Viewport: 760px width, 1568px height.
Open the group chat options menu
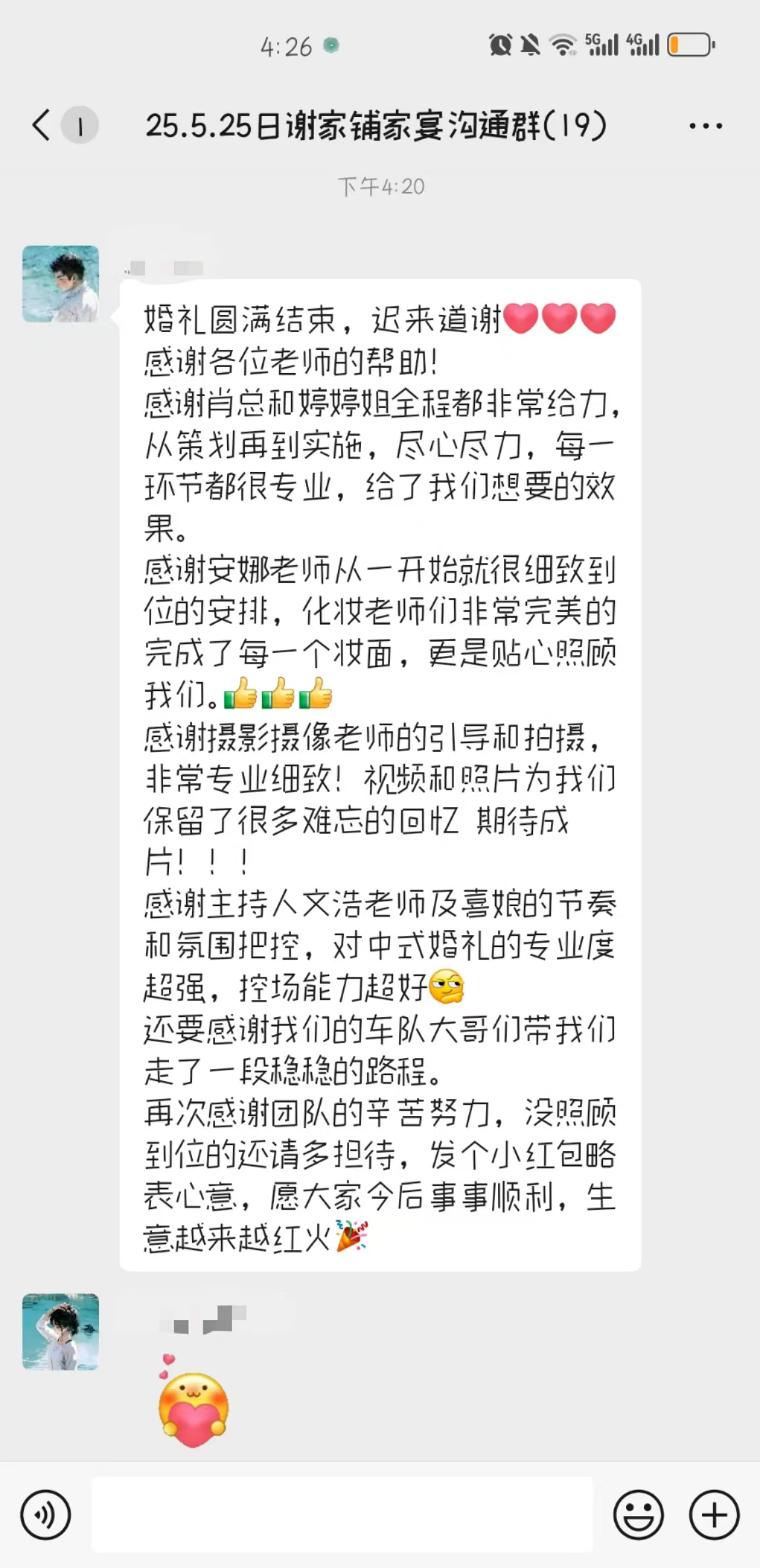pos(705,125)
